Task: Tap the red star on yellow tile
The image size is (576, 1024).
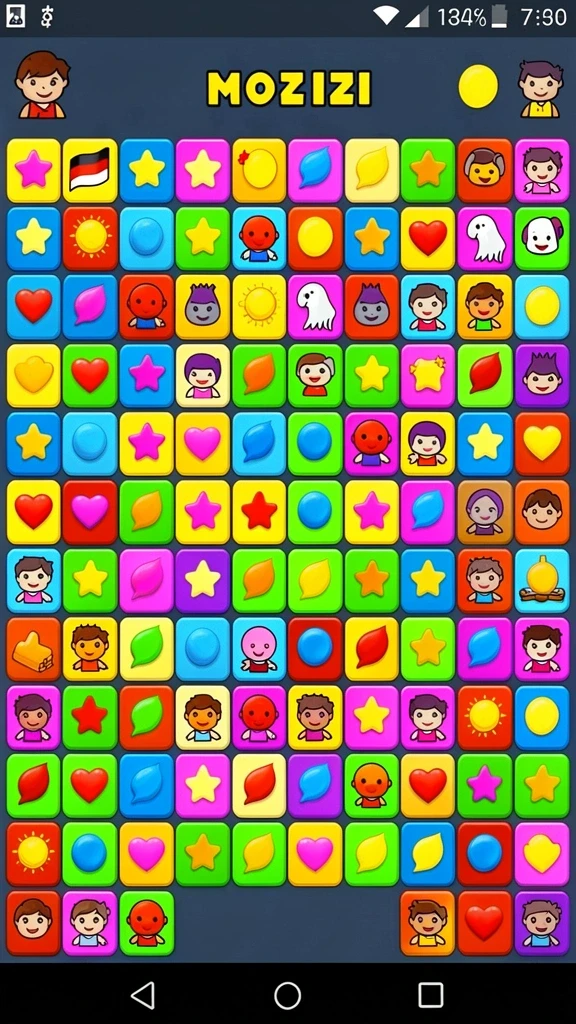Action: click(x=259, y=512)
